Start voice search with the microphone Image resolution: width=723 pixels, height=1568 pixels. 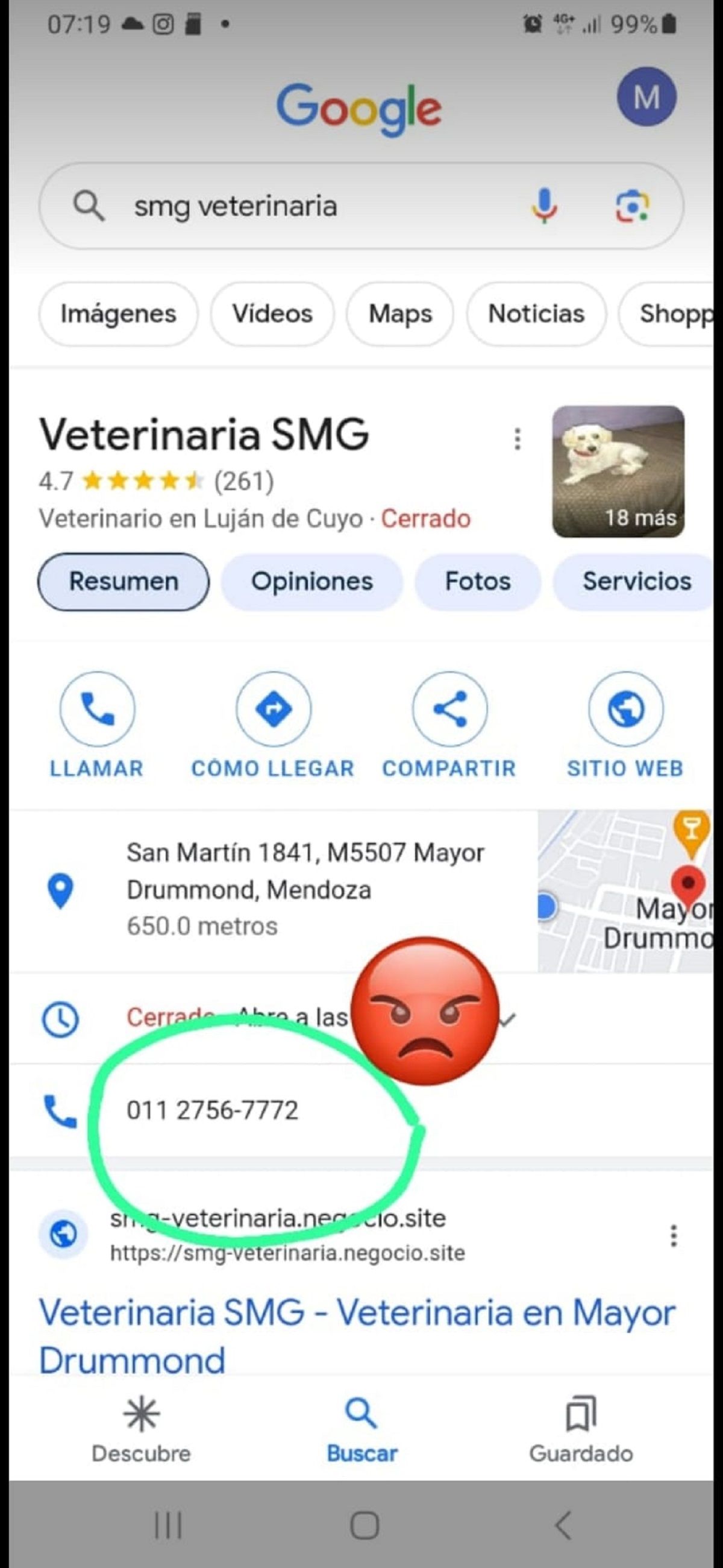click(x=544, y=206)
